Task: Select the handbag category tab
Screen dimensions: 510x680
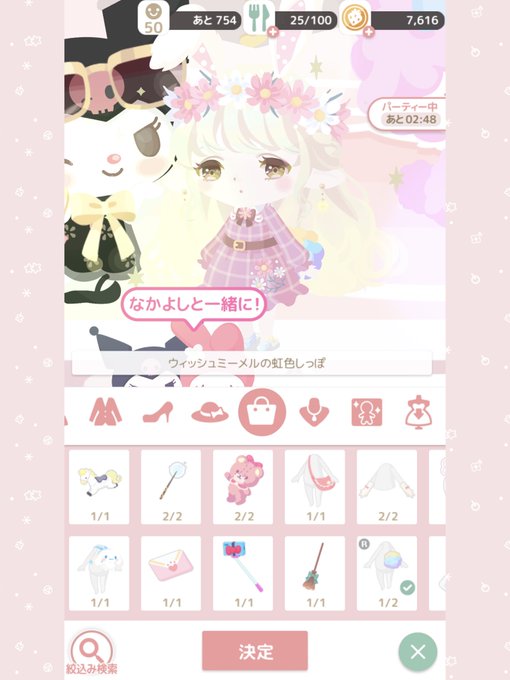Action: (262, 412)
